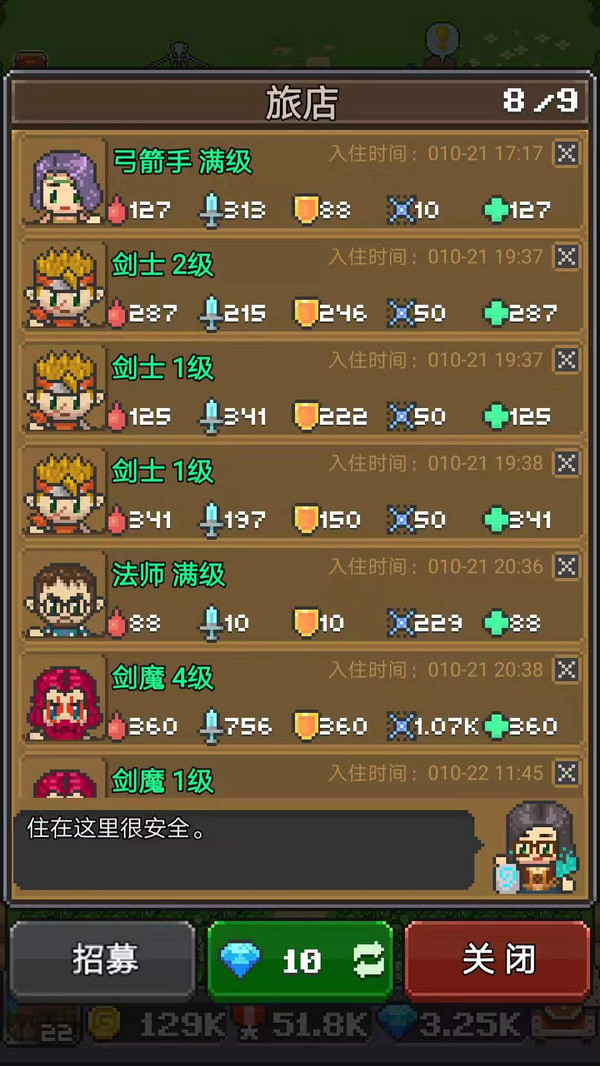Select the 剑士 2级 hero row

point(300,286)
